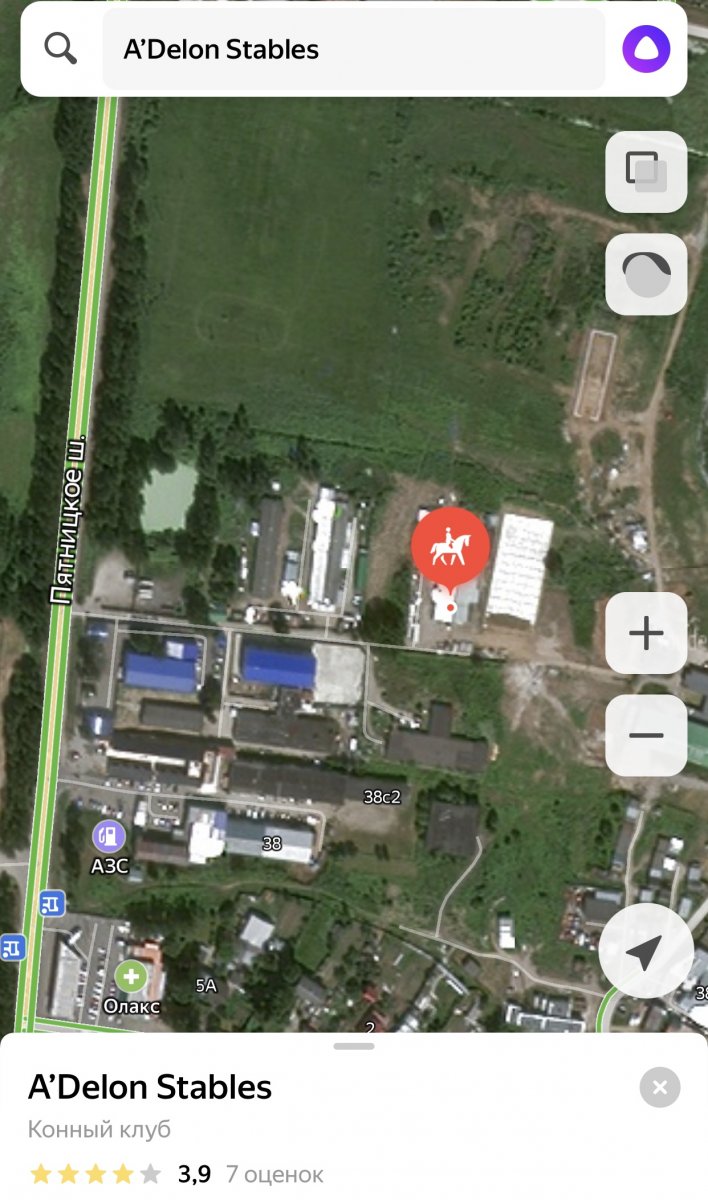Tap the round traffic indicator button
708x1200 pixels.
point(646,275)
